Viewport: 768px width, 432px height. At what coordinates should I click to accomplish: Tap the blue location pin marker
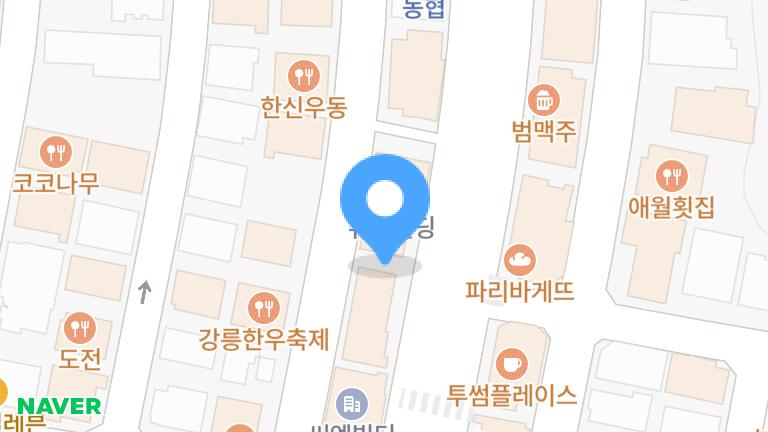tap(385, 201)
